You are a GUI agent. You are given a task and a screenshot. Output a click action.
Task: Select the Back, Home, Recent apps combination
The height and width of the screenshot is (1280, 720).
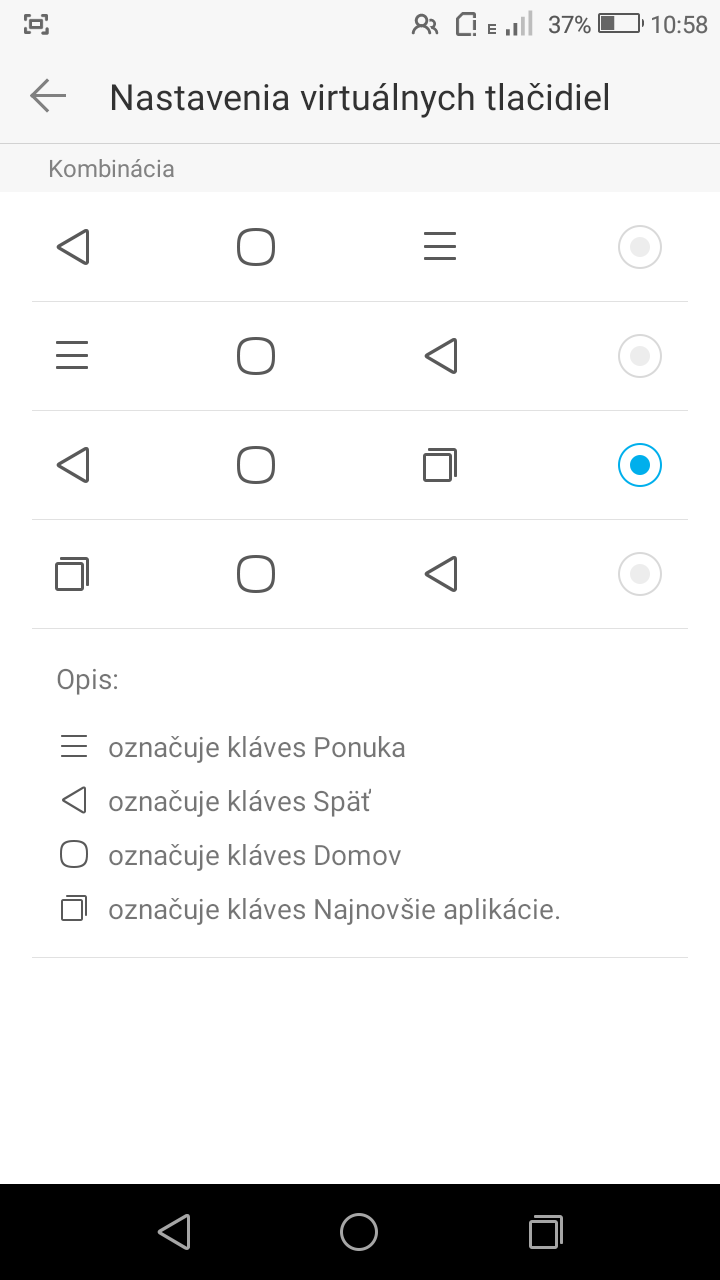pyautogui.click(x=360, y=465)
